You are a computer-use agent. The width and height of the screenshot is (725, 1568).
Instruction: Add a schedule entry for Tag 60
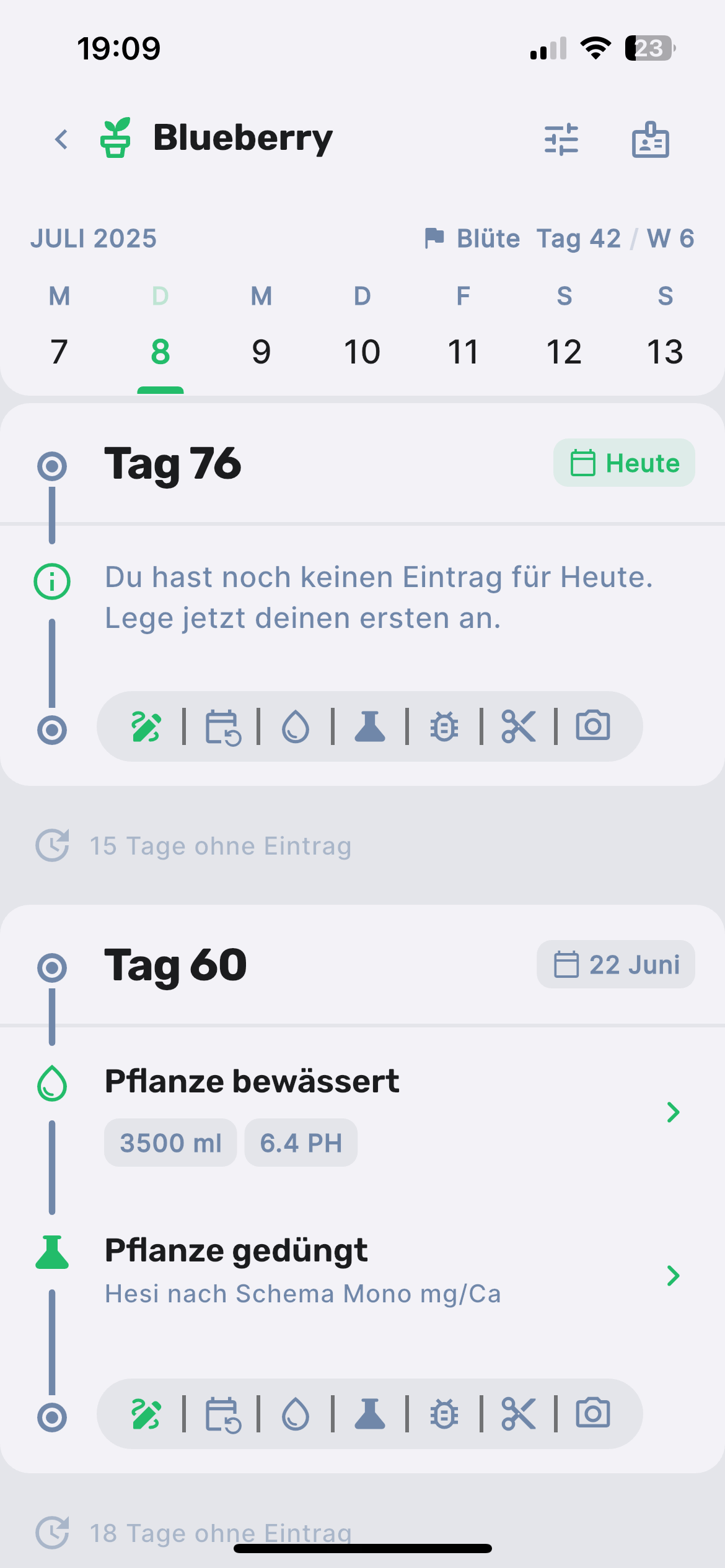click(222, 1414)
